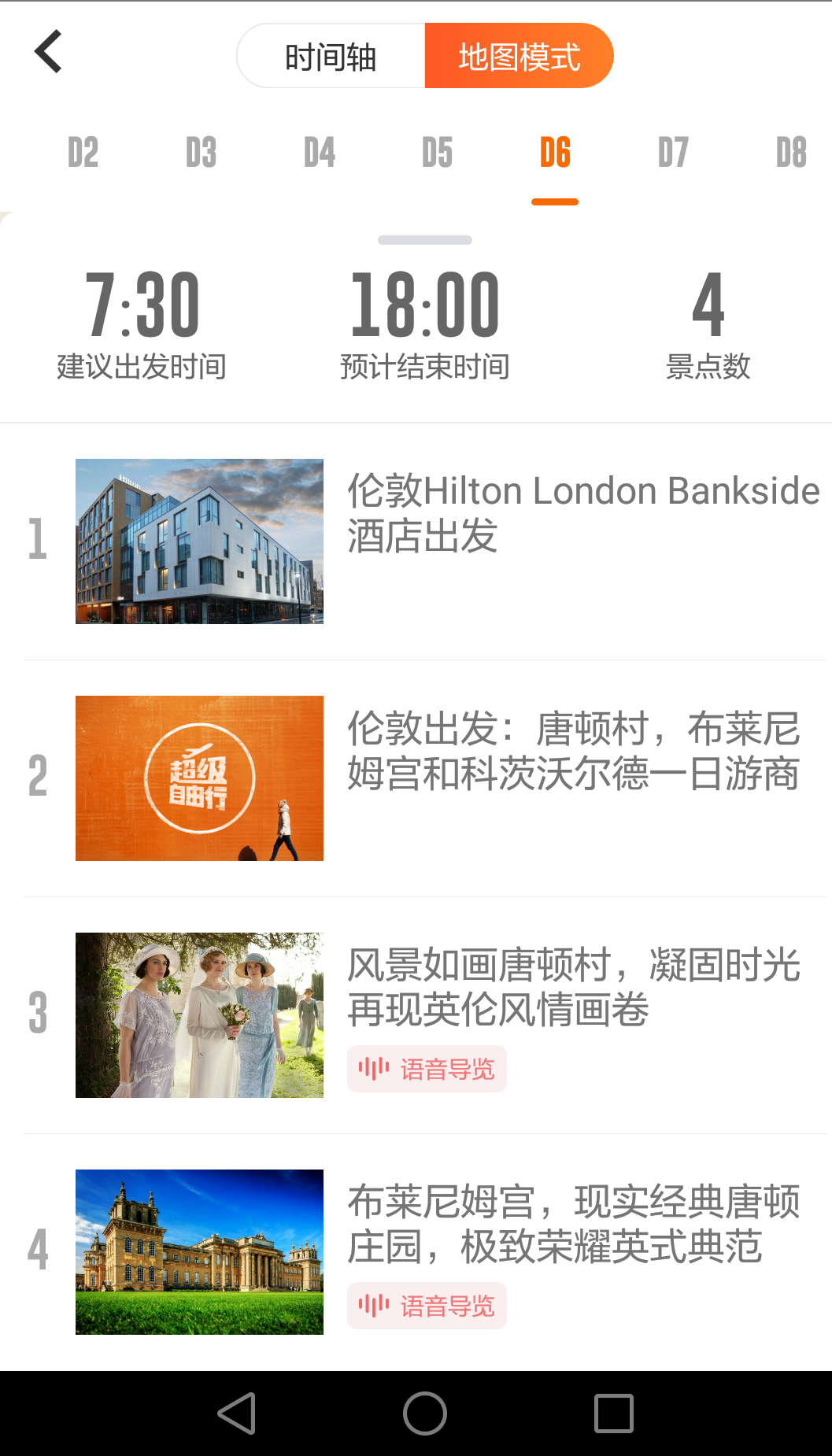Play 语音导览 for 唐顿村 attraction

point(427,1069)
